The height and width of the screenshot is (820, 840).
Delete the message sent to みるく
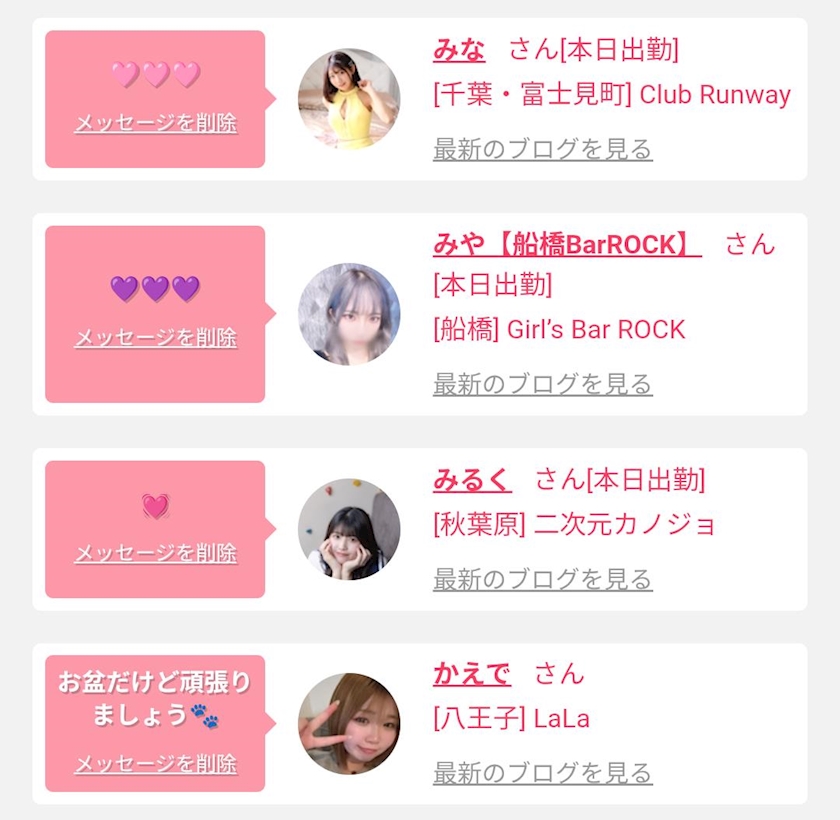click(x=155, y=553)
